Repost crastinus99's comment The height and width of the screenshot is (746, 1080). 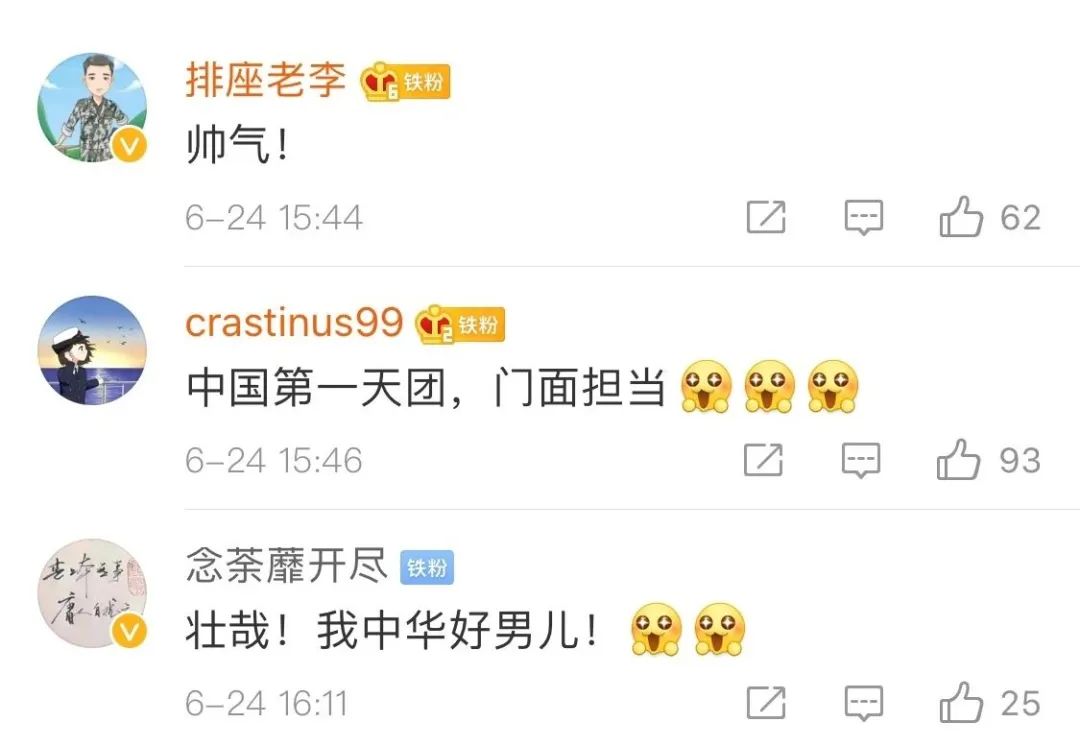[763, 460]
